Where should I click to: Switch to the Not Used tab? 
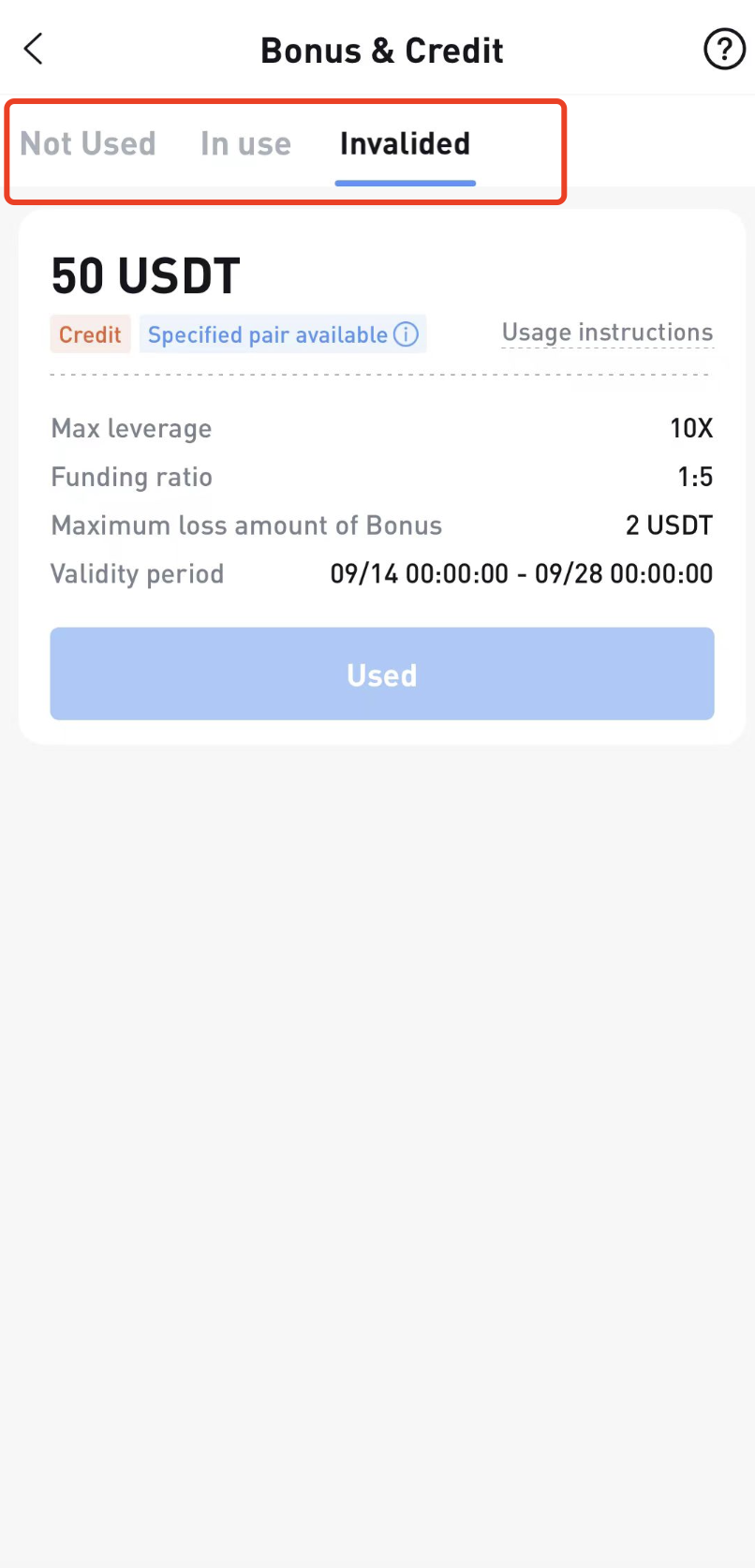88,144
